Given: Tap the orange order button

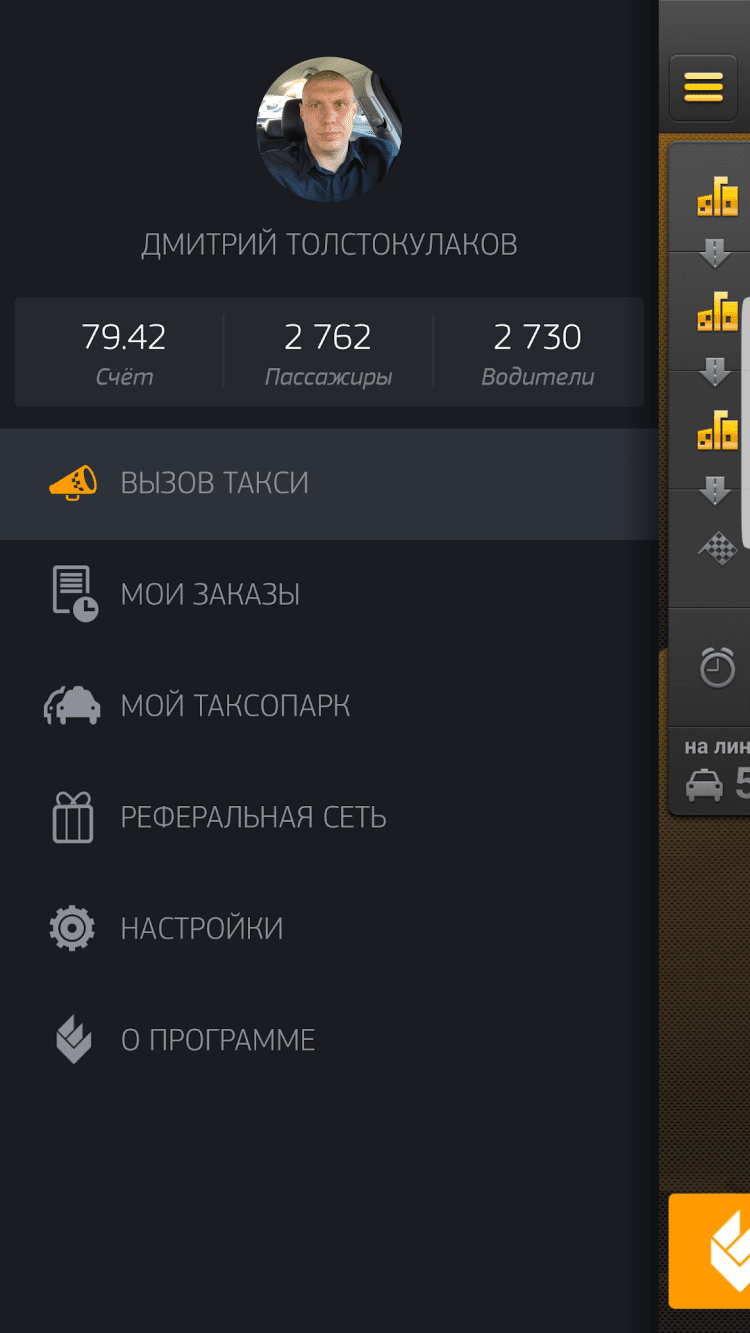Looking at the screenshot, I should pos(712,1250).
